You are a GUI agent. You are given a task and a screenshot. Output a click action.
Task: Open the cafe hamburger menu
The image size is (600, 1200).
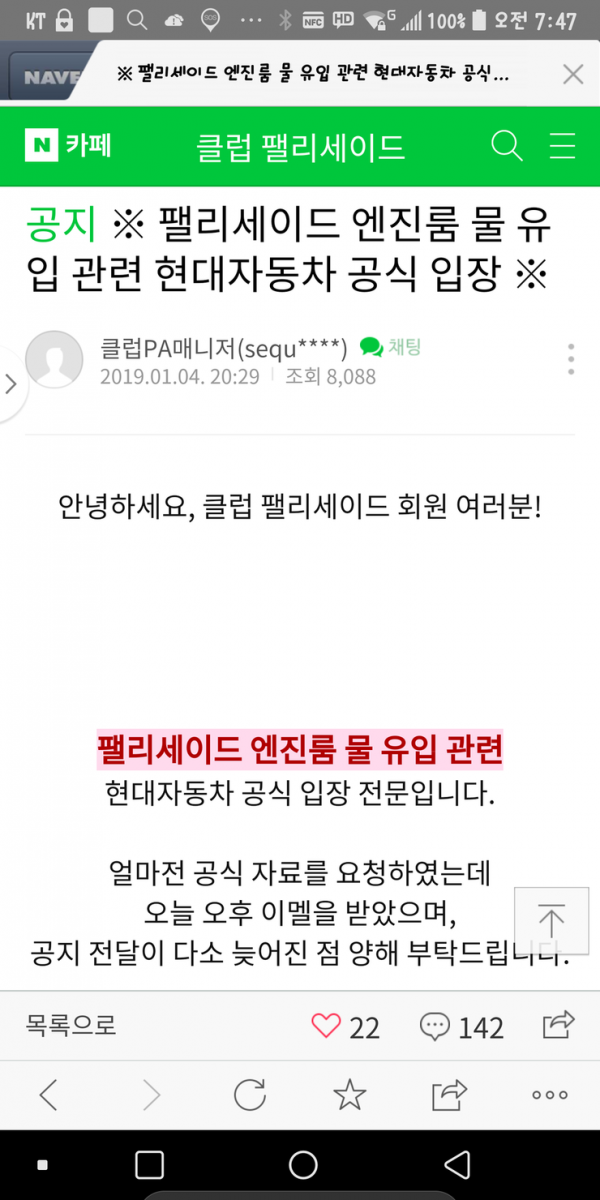562,147
